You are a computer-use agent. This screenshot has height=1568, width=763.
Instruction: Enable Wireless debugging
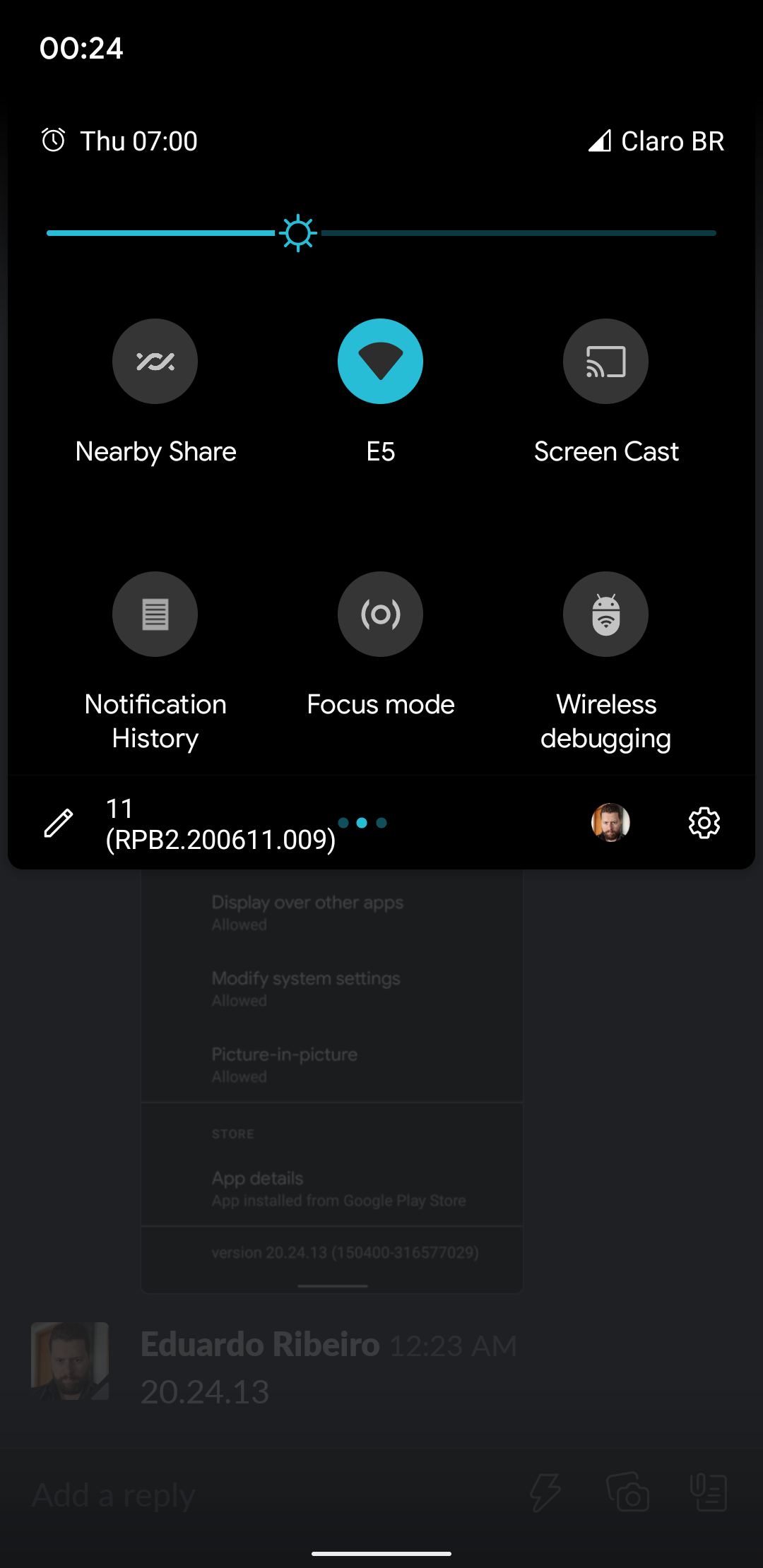[x=605, y=614]
